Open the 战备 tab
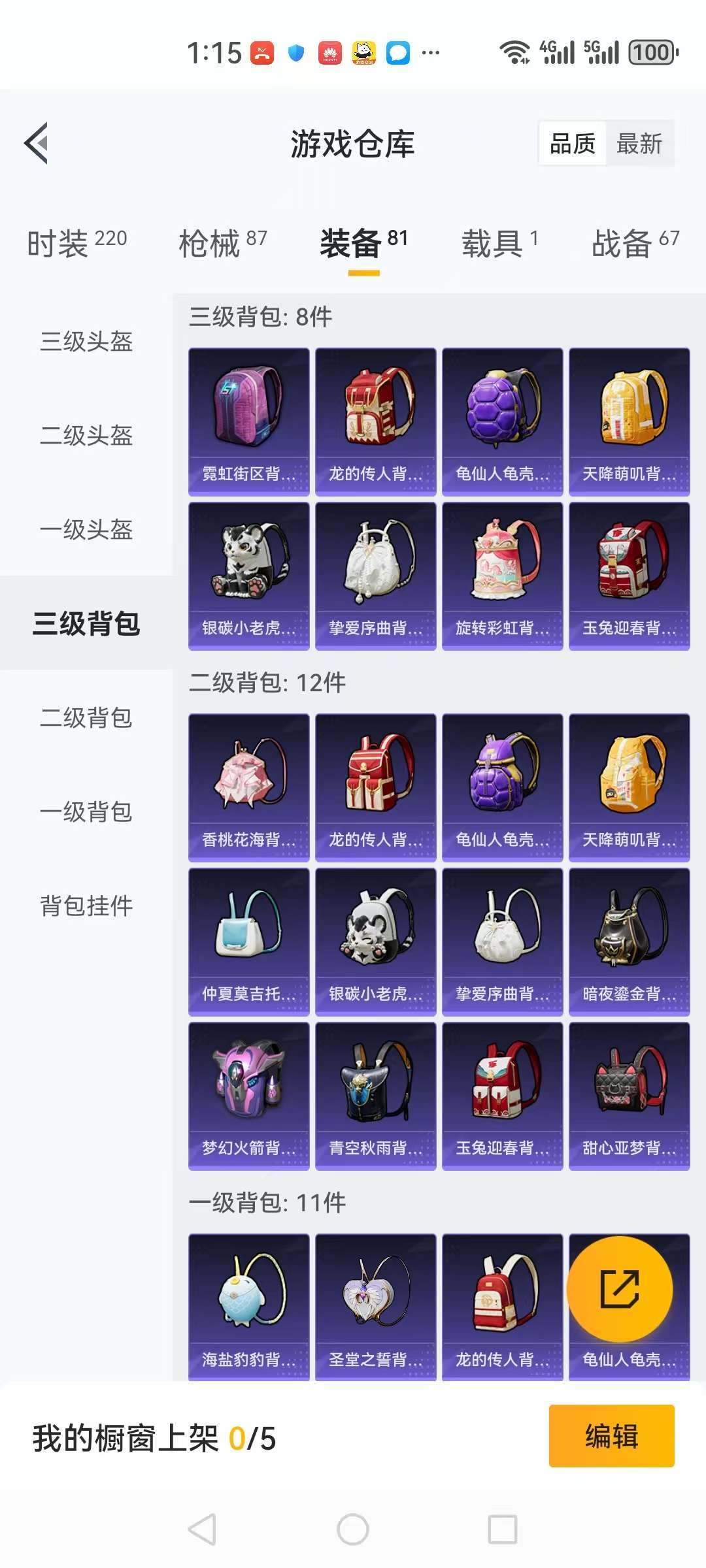706x1568 pixels. (x=635, y=243)
